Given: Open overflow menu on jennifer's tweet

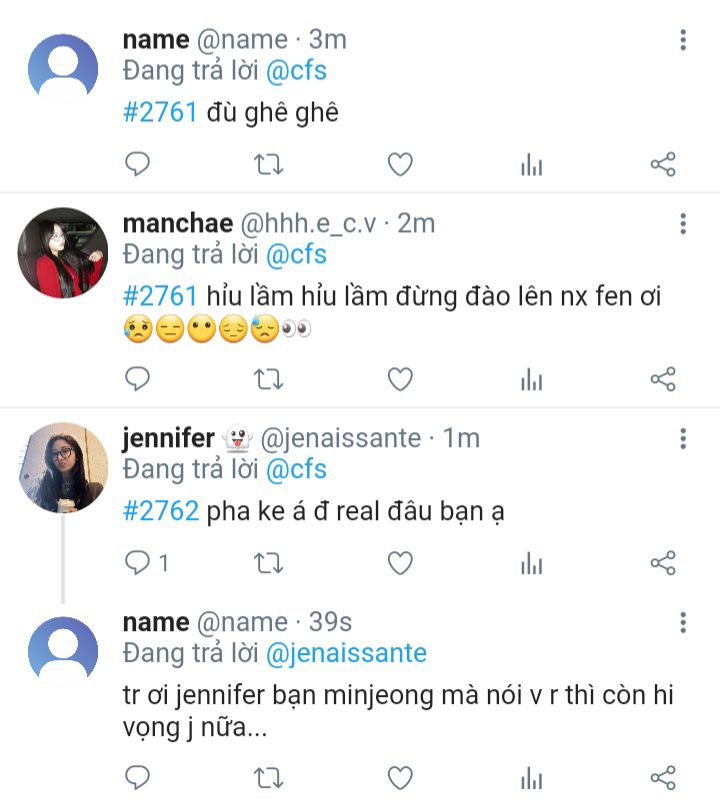Looking at the screenshot, I should (683, 438).
